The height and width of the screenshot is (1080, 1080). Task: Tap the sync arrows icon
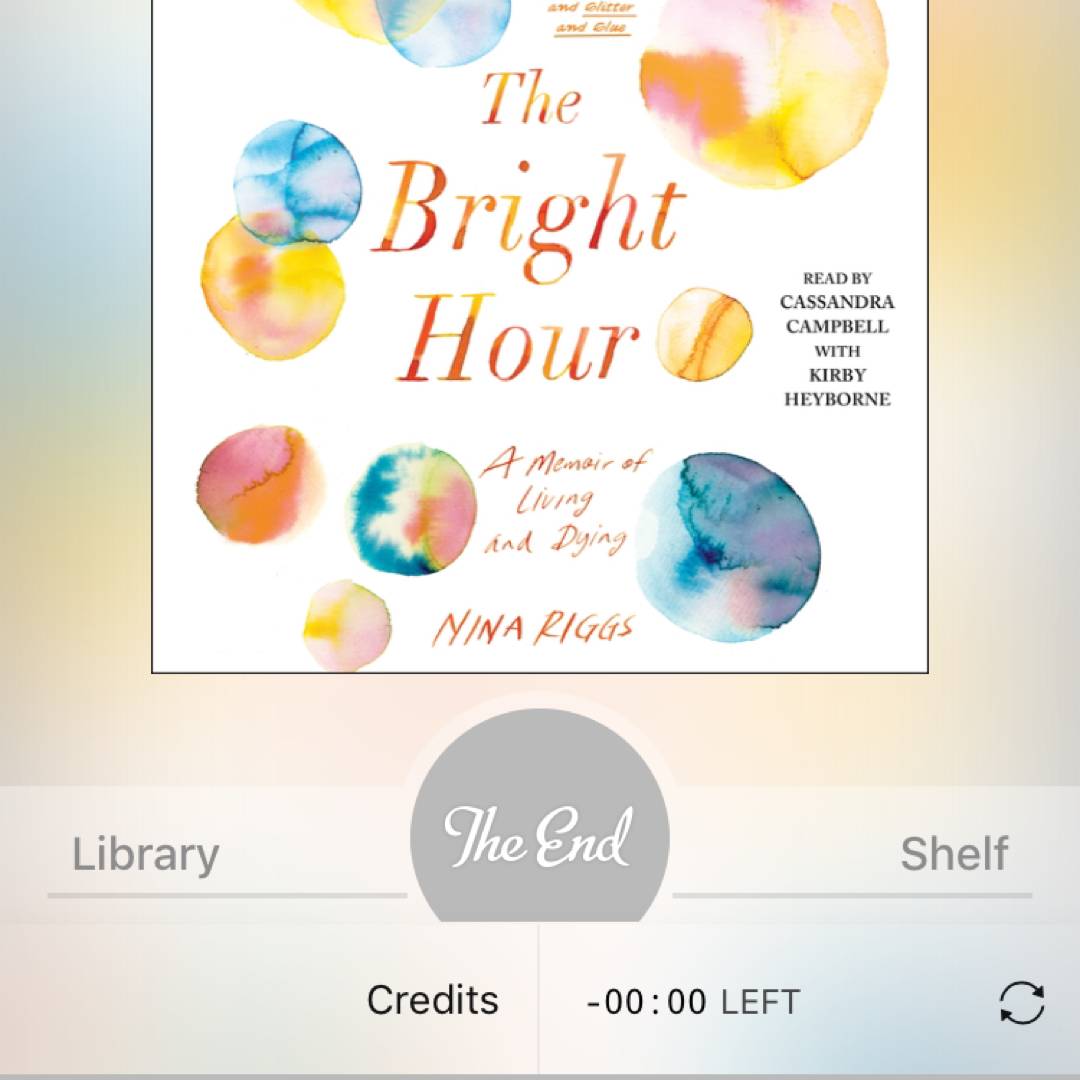(x=1021, y=1003)
